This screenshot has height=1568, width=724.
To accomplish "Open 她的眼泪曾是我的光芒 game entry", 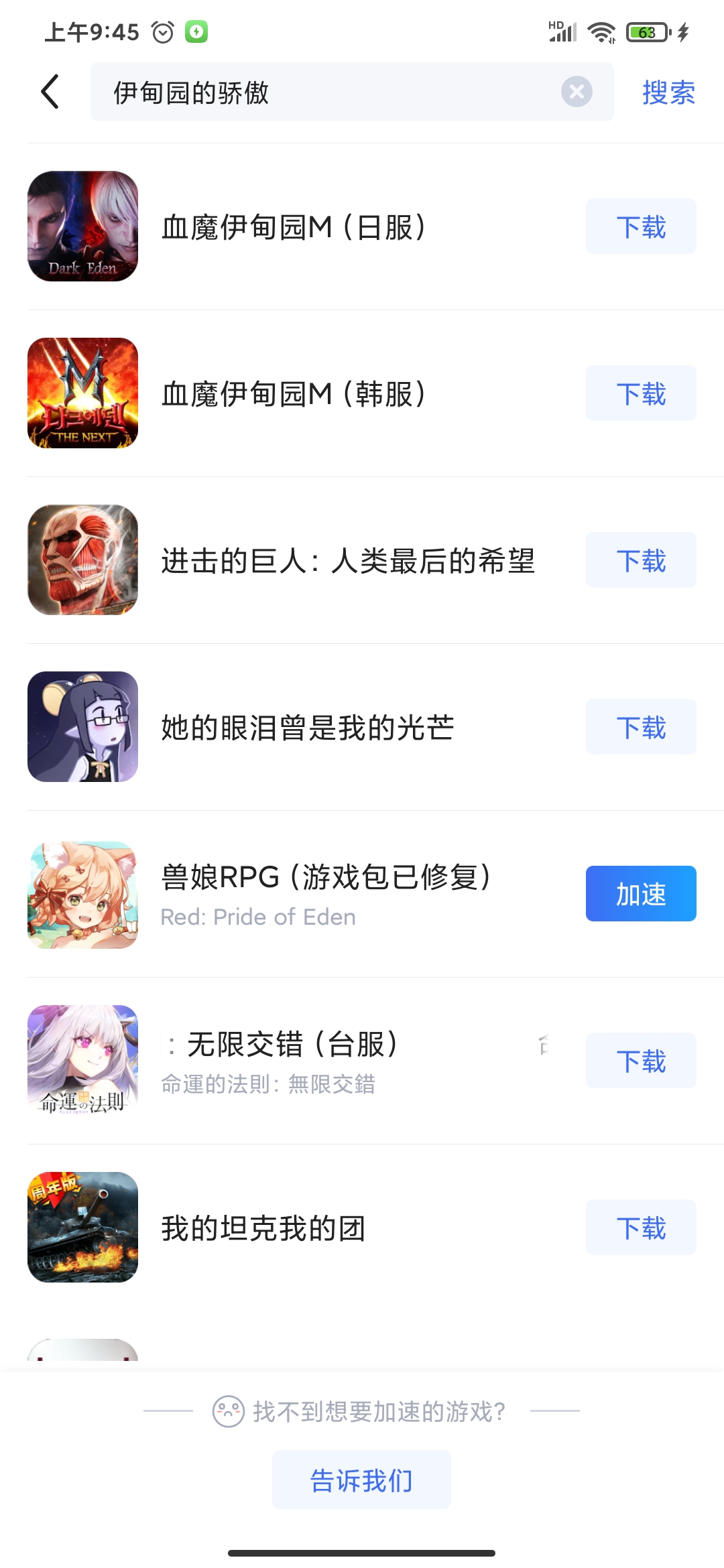I will coord(307,728).
